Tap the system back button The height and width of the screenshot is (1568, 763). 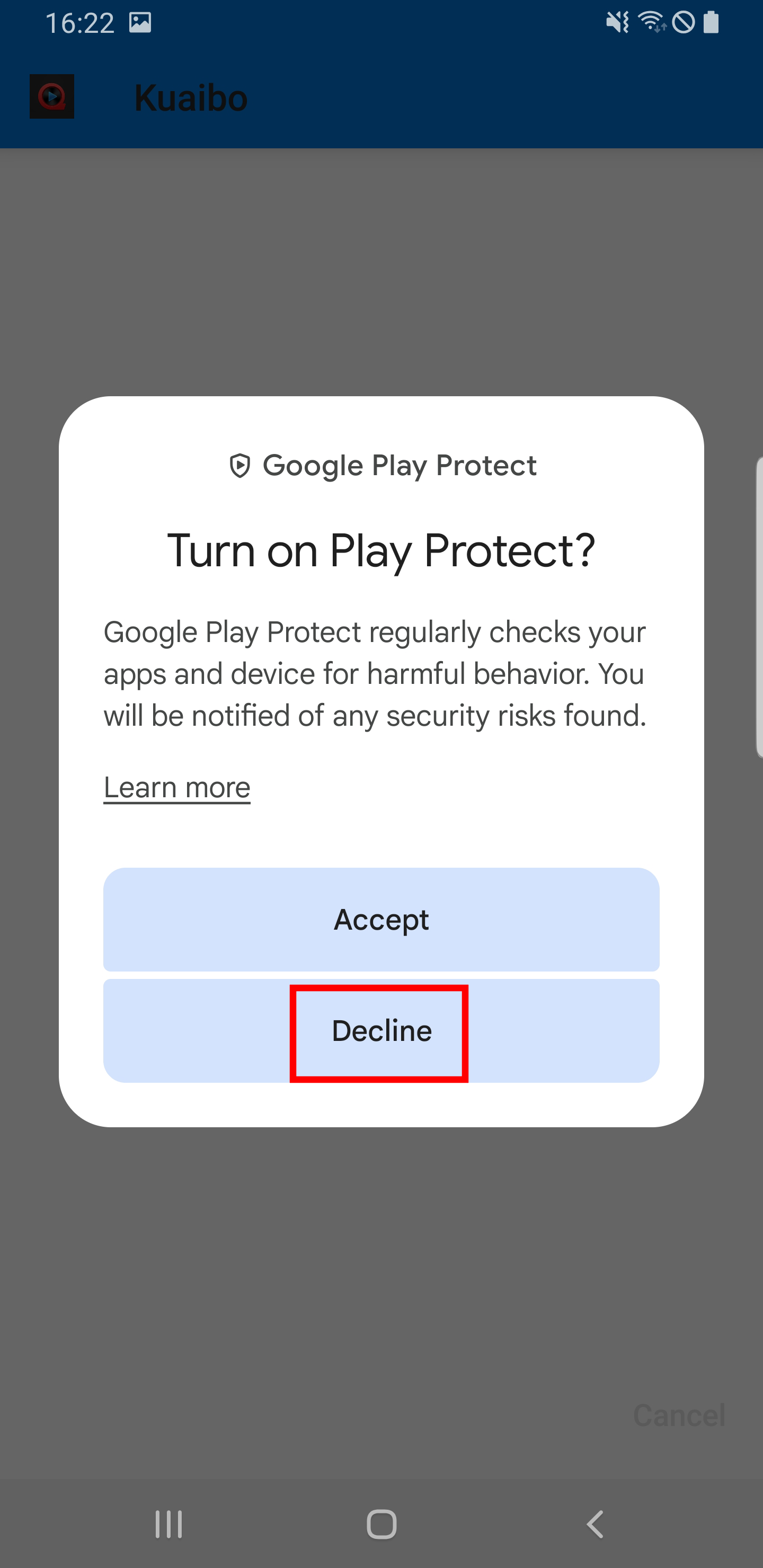595,1524
